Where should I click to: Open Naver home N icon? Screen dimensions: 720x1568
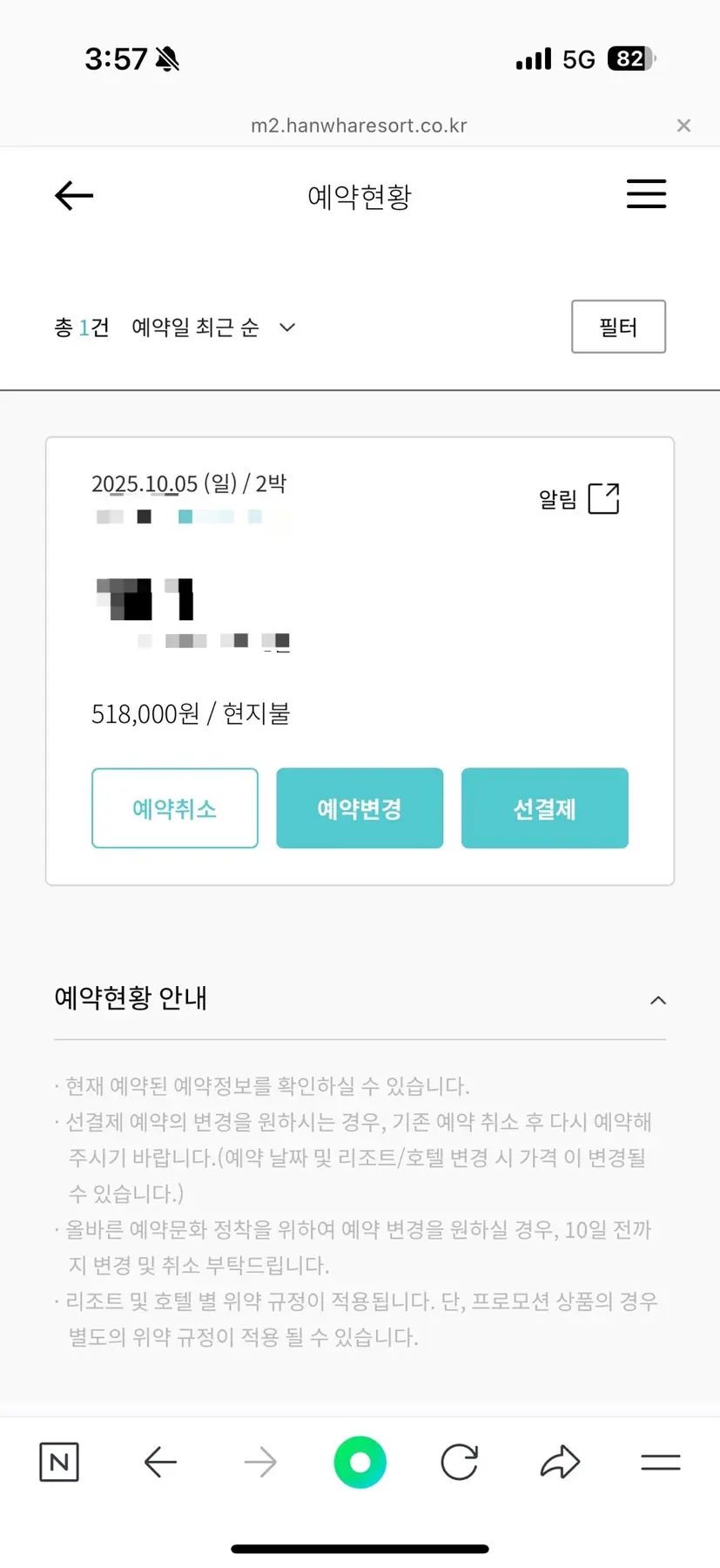[59, 1462]
